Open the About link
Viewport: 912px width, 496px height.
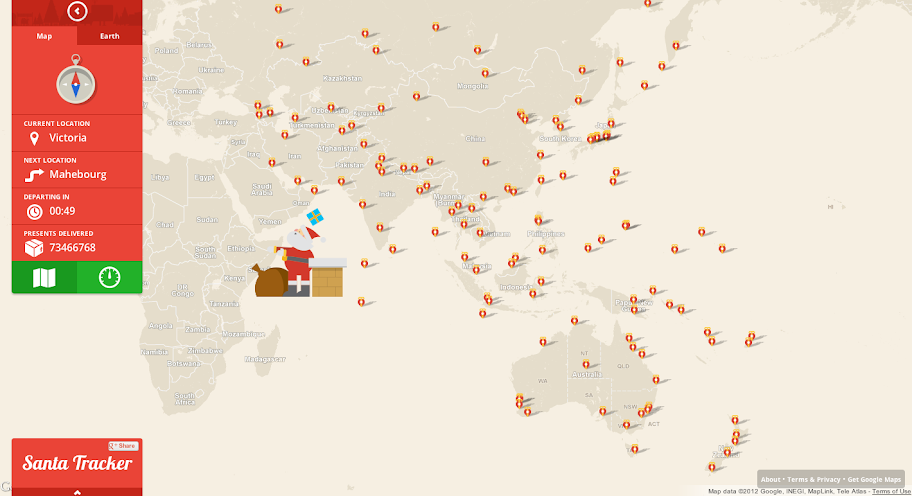tap(770, 480)
